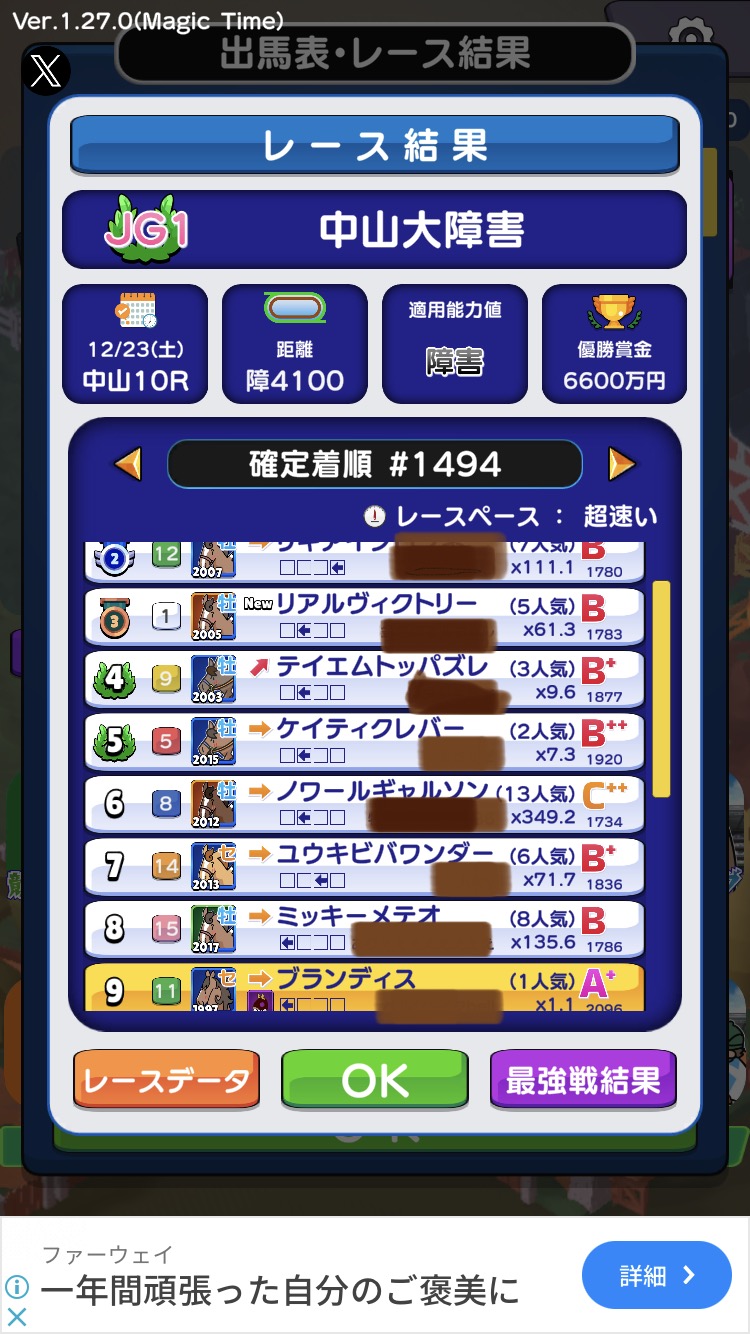Tap the green OK button
Viewport: 750px width, 1334px height.
point(375,1080)
